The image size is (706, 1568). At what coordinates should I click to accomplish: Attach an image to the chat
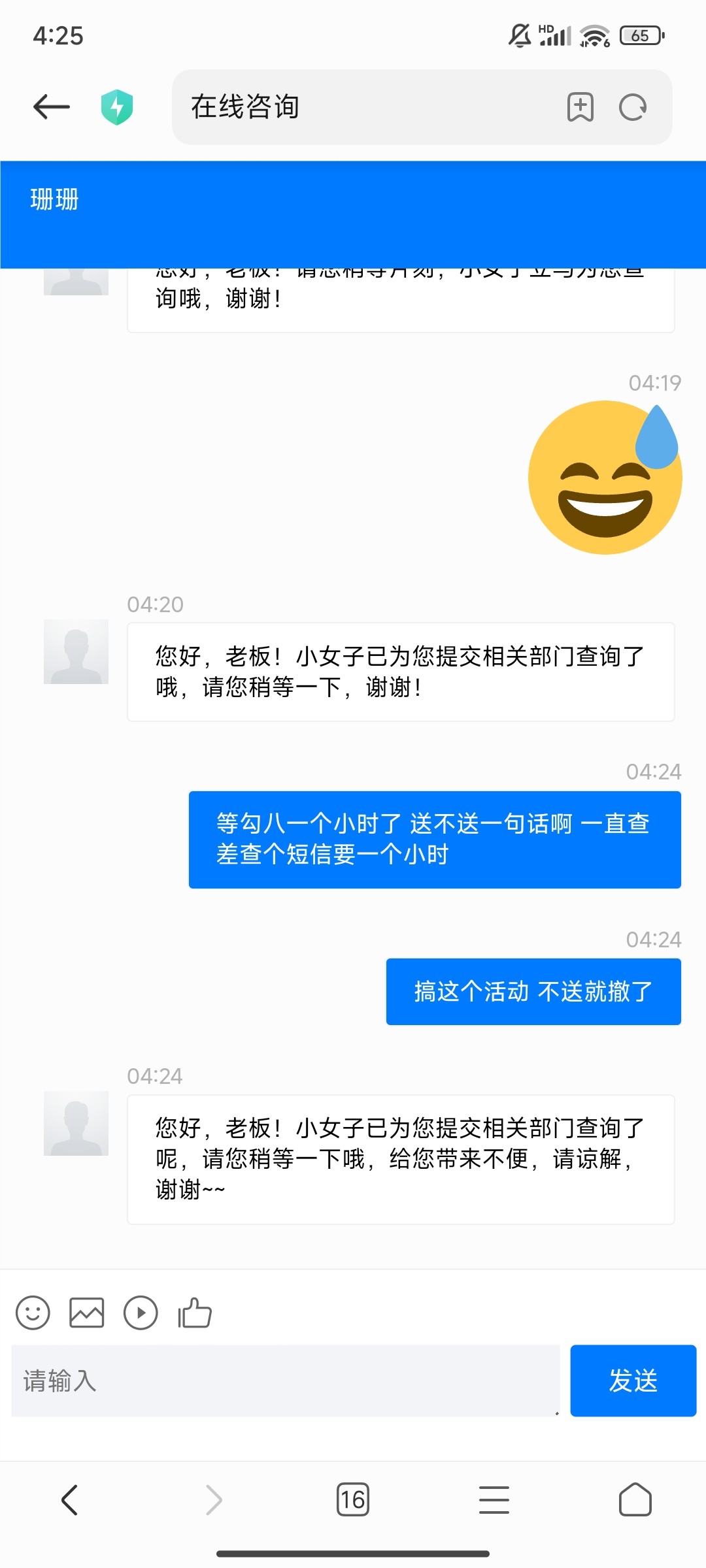click(x=87, y=1313)
